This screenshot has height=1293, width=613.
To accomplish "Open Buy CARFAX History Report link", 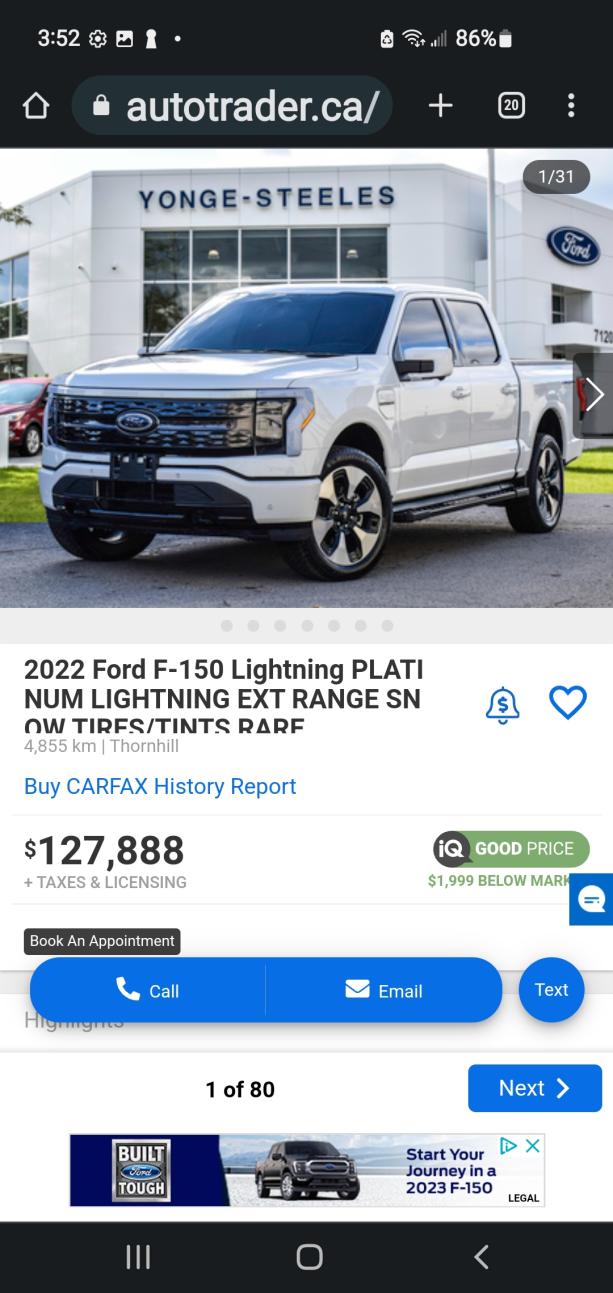I will click(x=160, y=786).
